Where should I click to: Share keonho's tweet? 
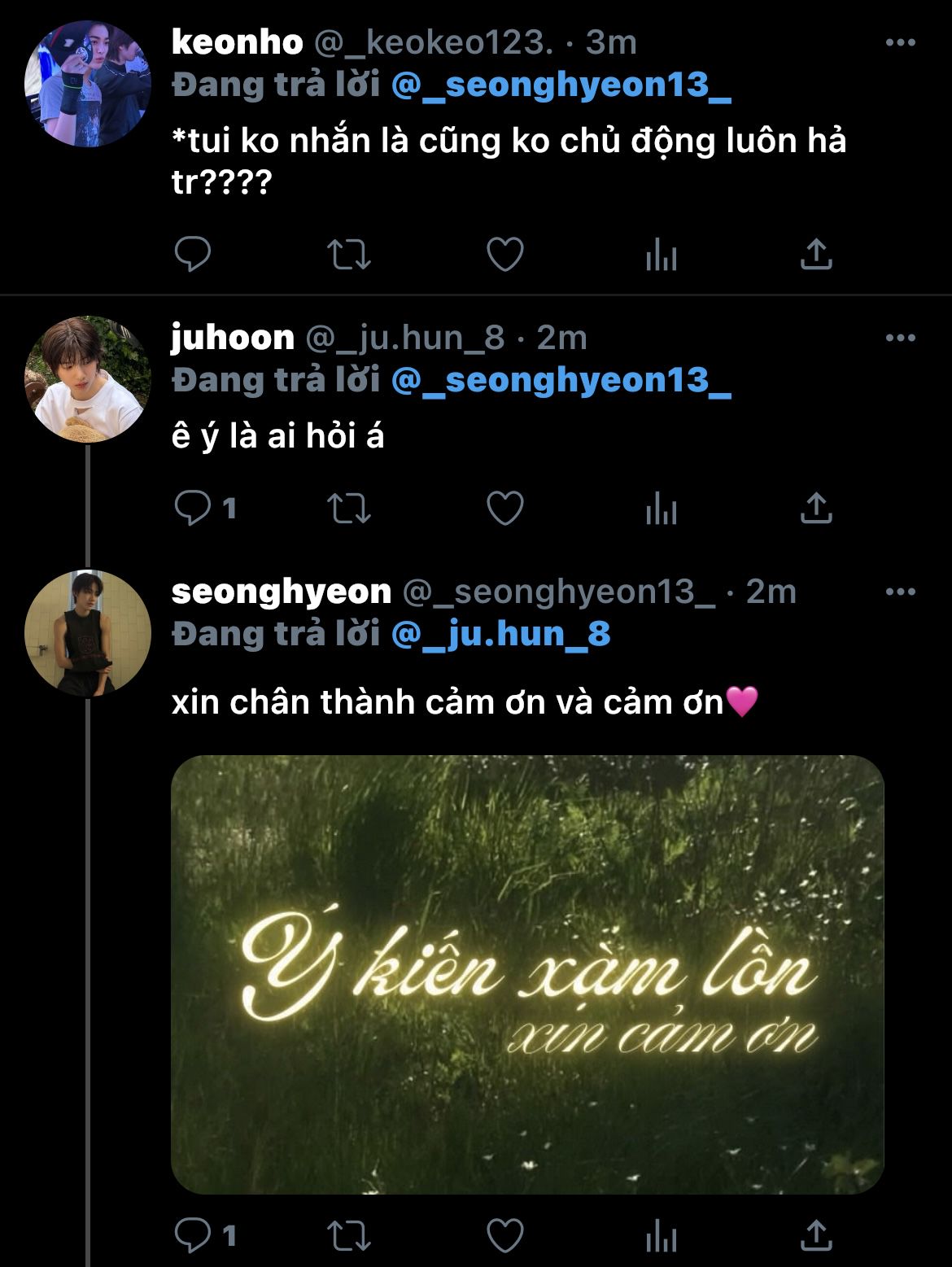point(816,255)
